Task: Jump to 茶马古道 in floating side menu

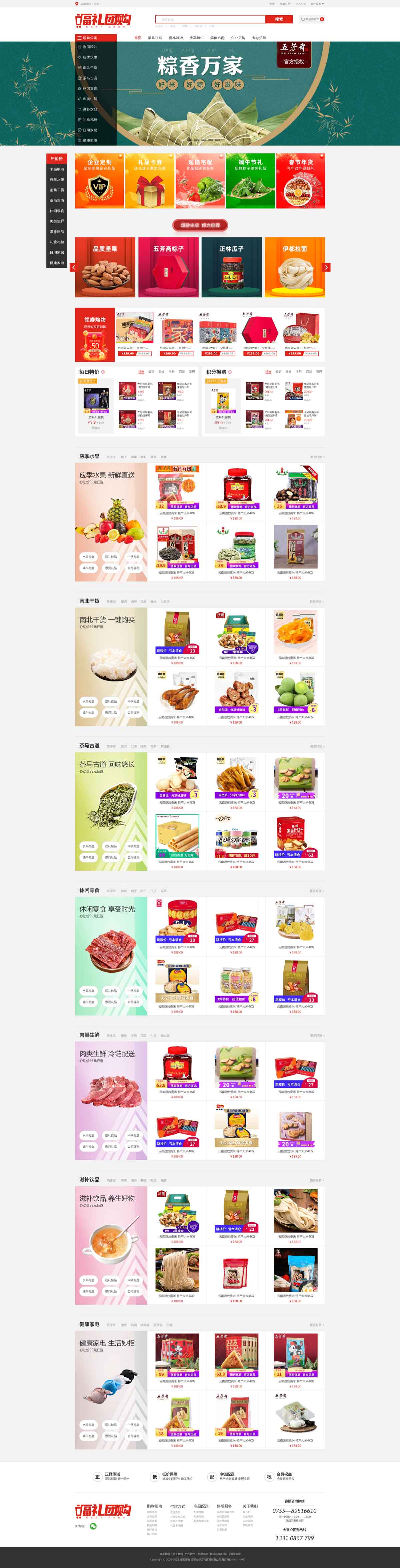Action: click(57, 200)
